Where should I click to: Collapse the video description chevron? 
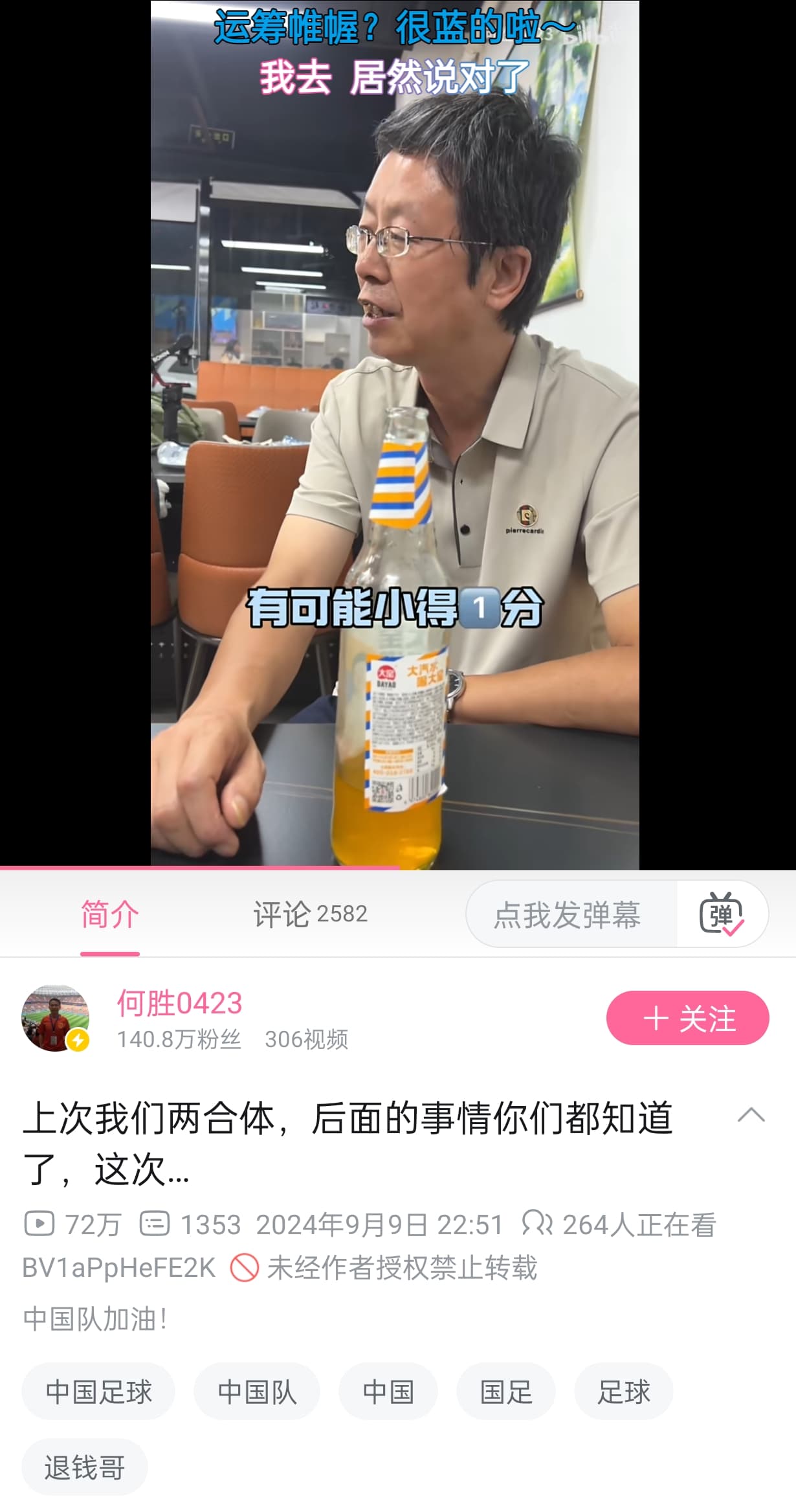751,1116
